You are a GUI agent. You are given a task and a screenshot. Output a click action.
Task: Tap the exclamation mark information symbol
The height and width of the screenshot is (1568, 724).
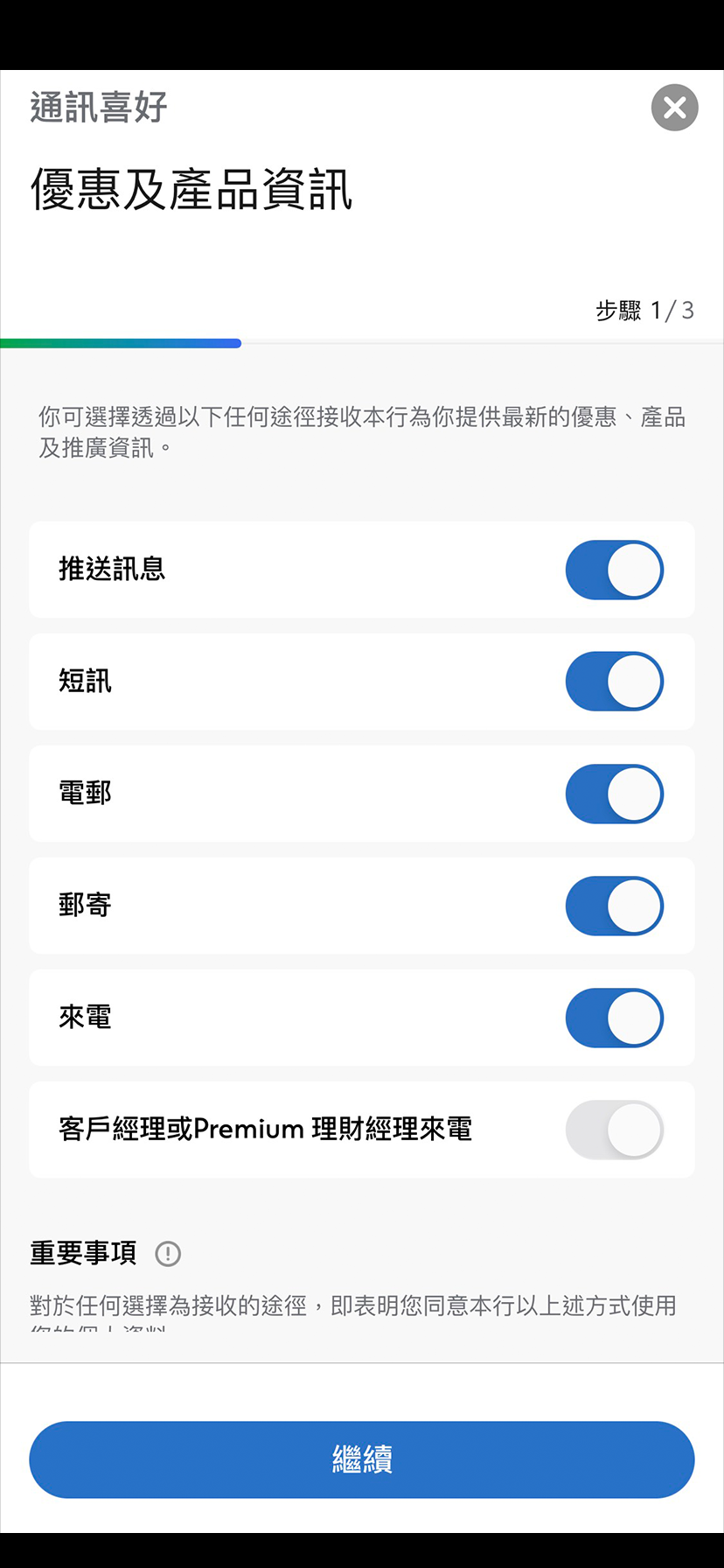[x=167, y=1254]
